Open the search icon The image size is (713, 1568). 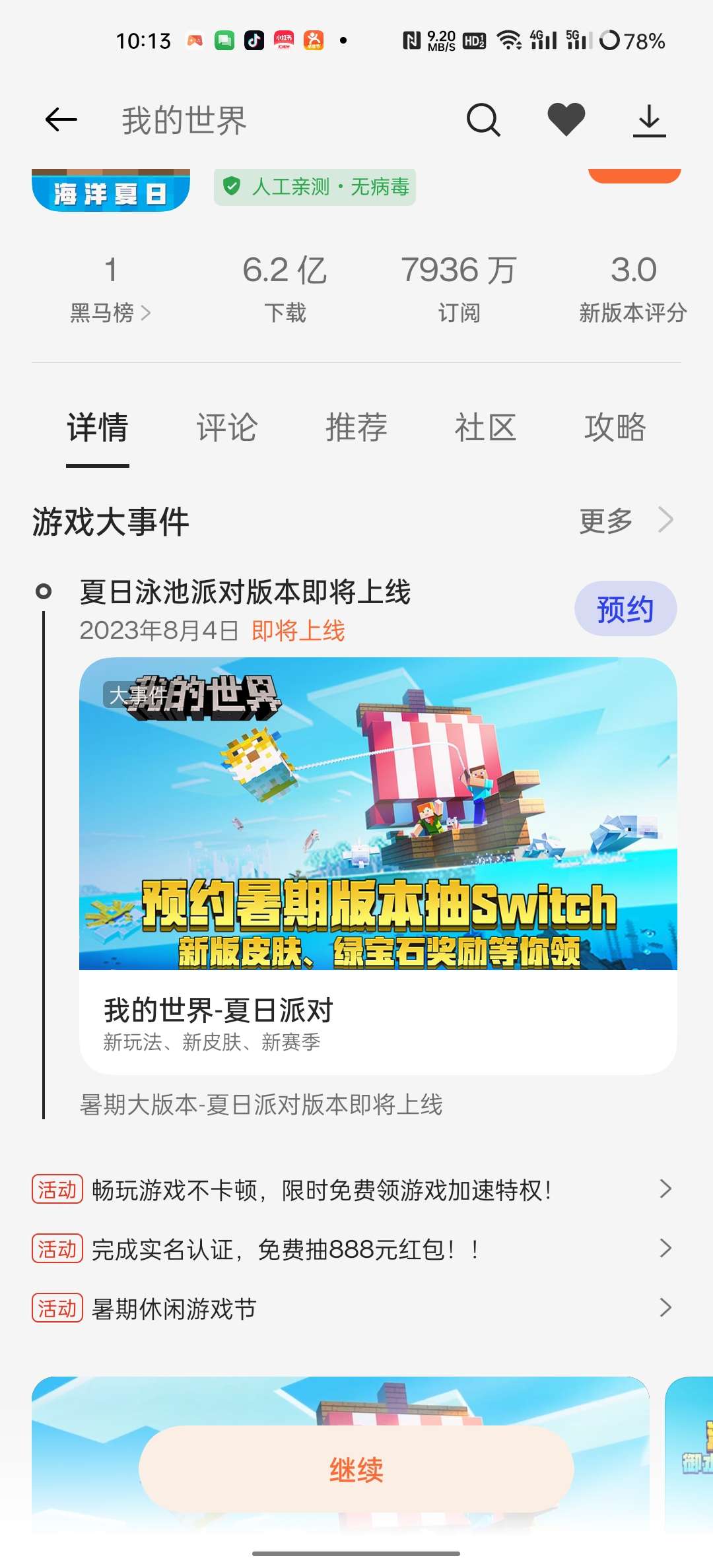coord(483,120)
